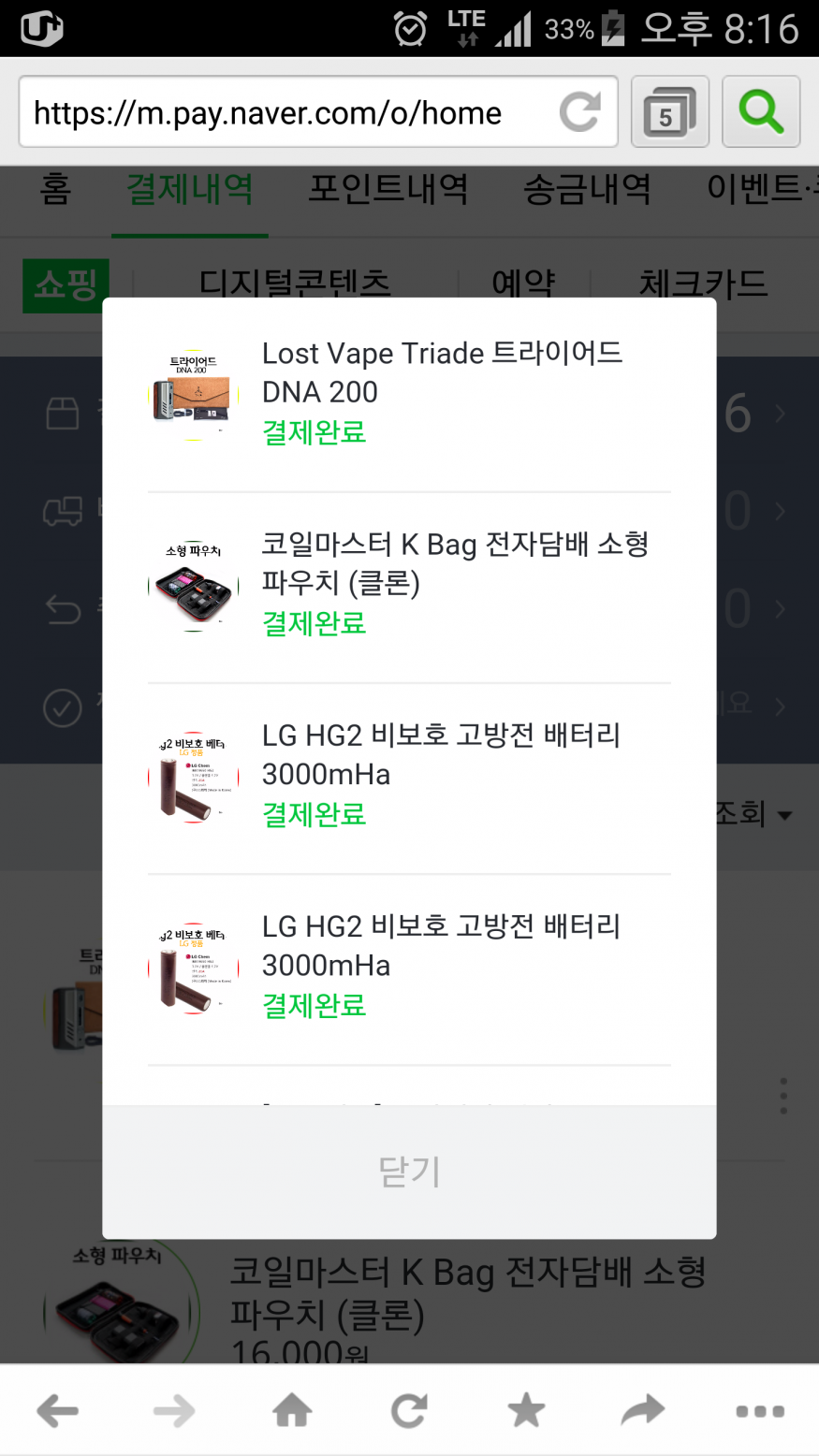Close the dialog with 닫기
Screen dimensions: 819x1456
tap(409, 1172)
